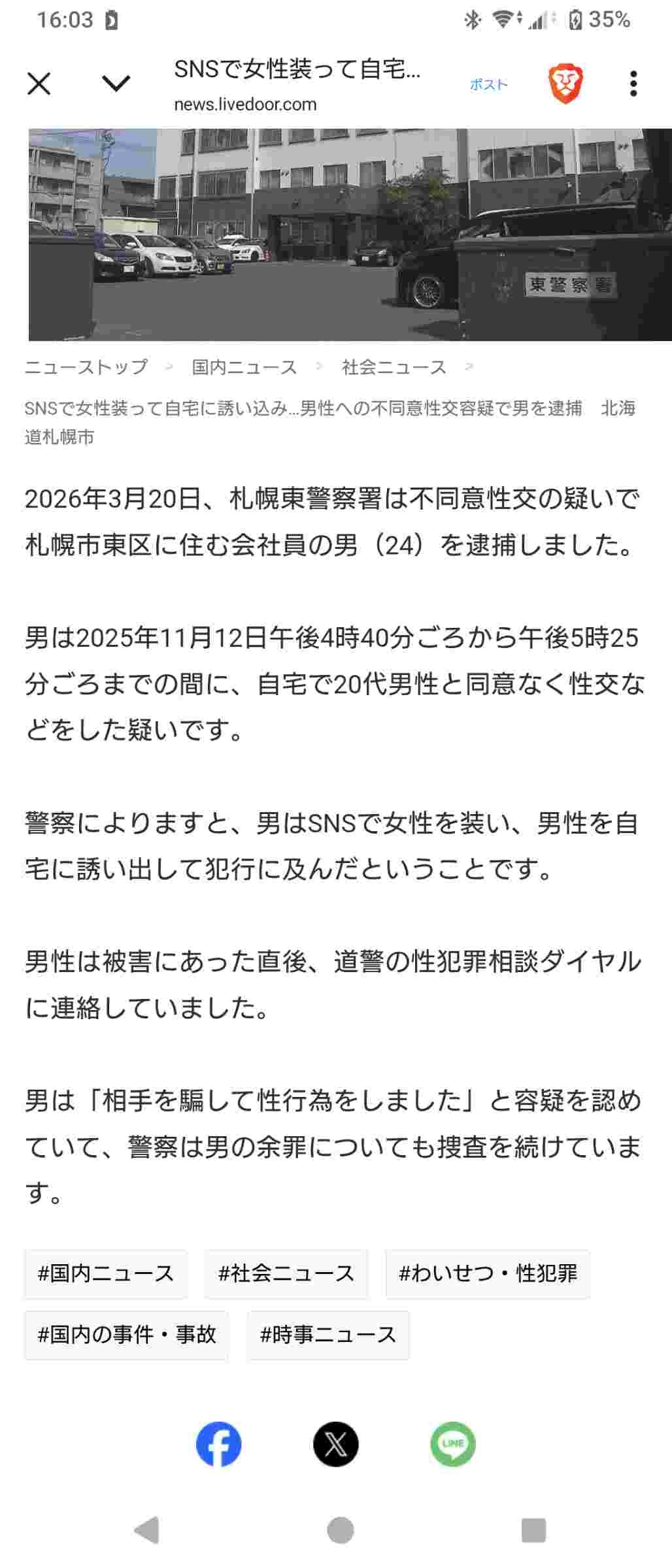Open 社会ニュース breadcrumb link

[x=394, y=367]
